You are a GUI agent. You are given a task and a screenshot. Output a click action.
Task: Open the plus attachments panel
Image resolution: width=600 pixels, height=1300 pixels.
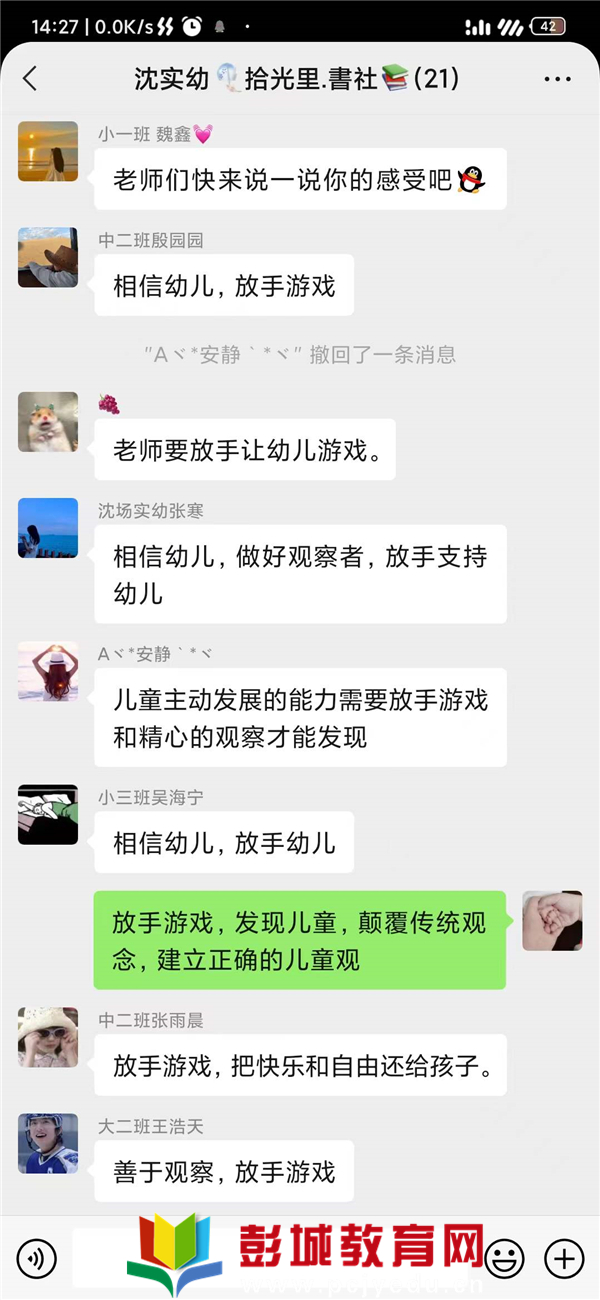pyautogui.click(x=564, y=1257)
